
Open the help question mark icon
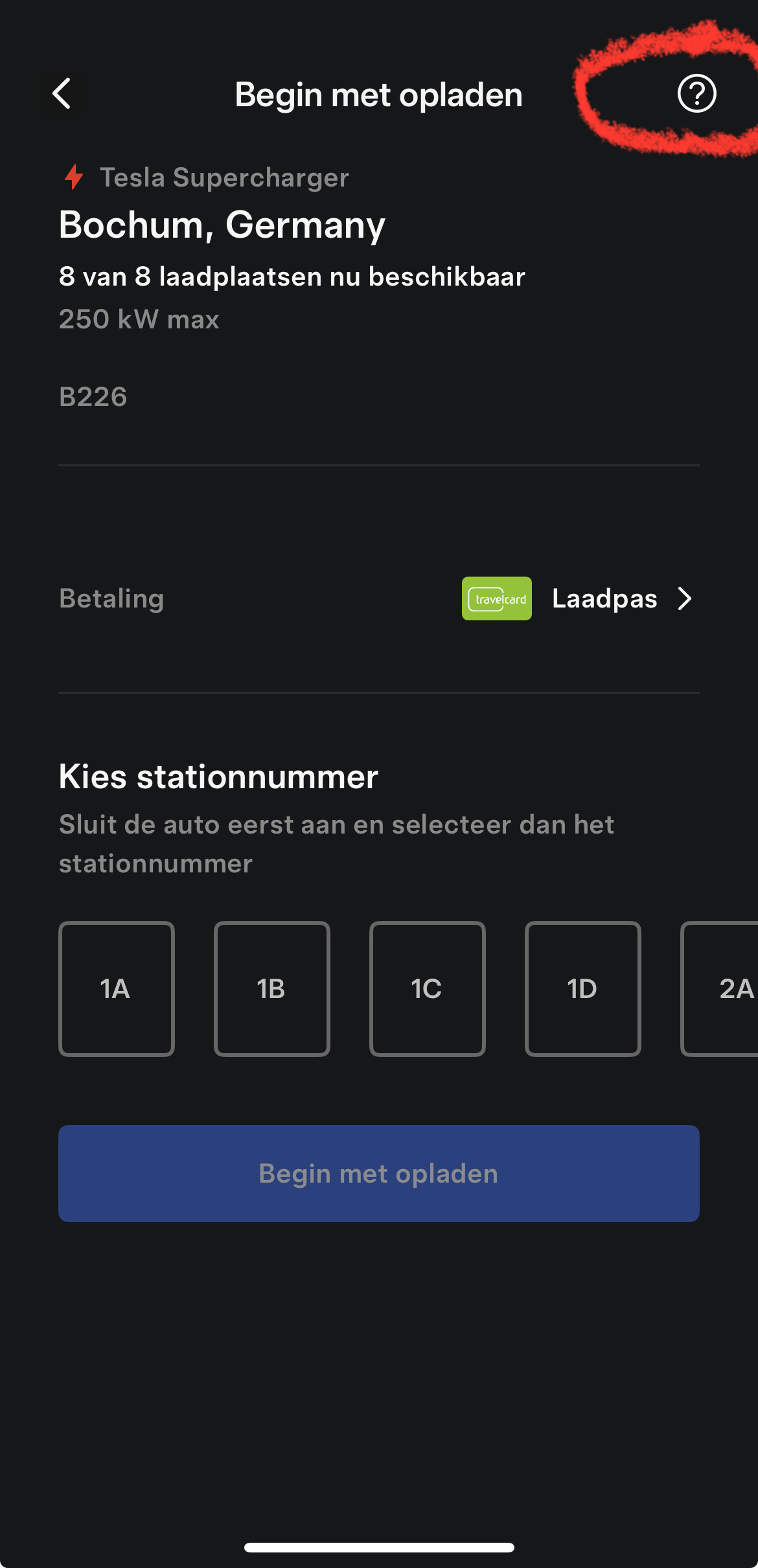point(696,93)
